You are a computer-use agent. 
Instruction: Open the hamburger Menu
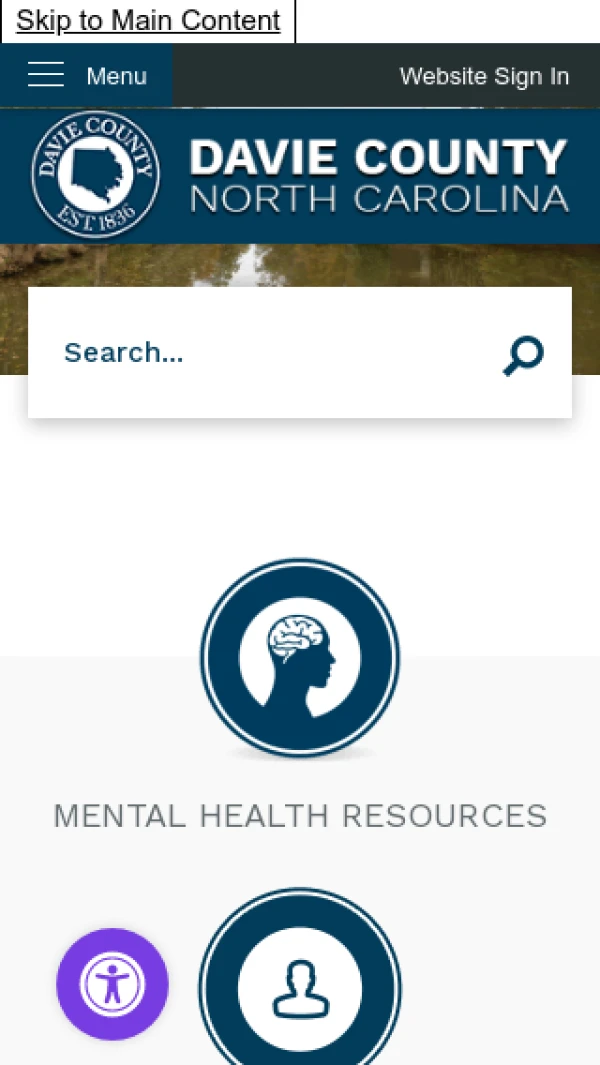pyautogui.click(x=86, y=75)
